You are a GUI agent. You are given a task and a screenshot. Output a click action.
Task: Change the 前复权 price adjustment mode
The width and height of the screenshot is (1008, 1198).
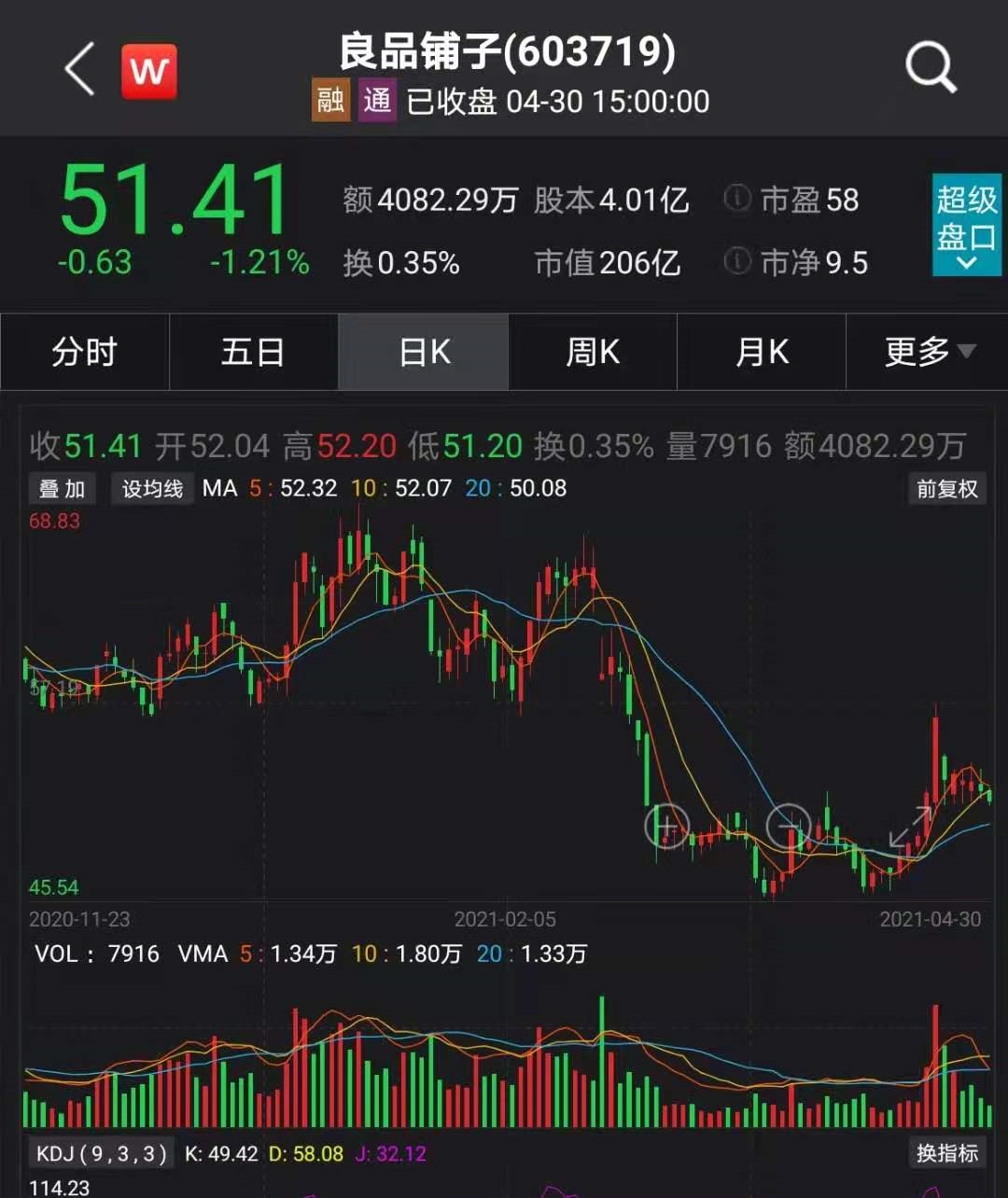(x=946, y=489)
